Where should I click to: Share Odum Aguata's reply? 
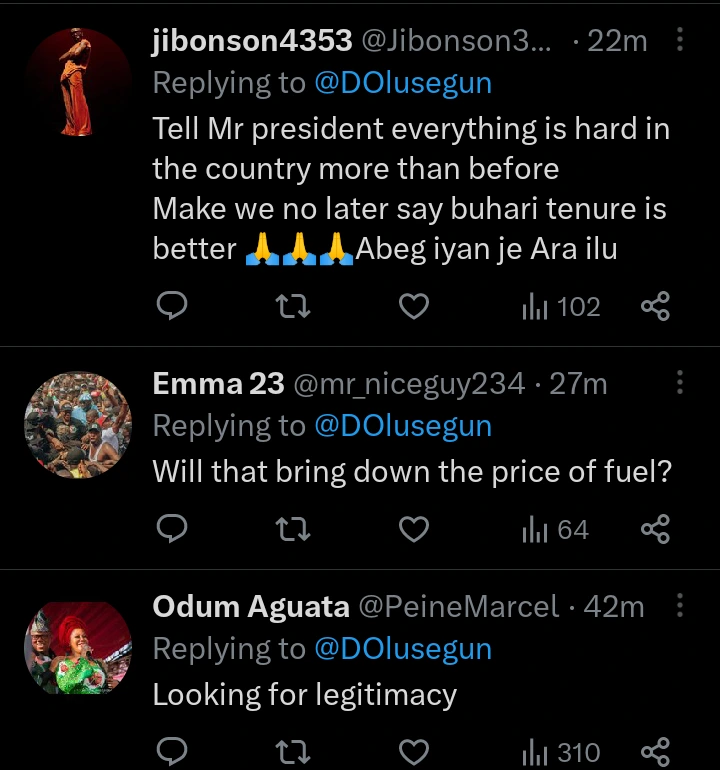click(655, 752)
